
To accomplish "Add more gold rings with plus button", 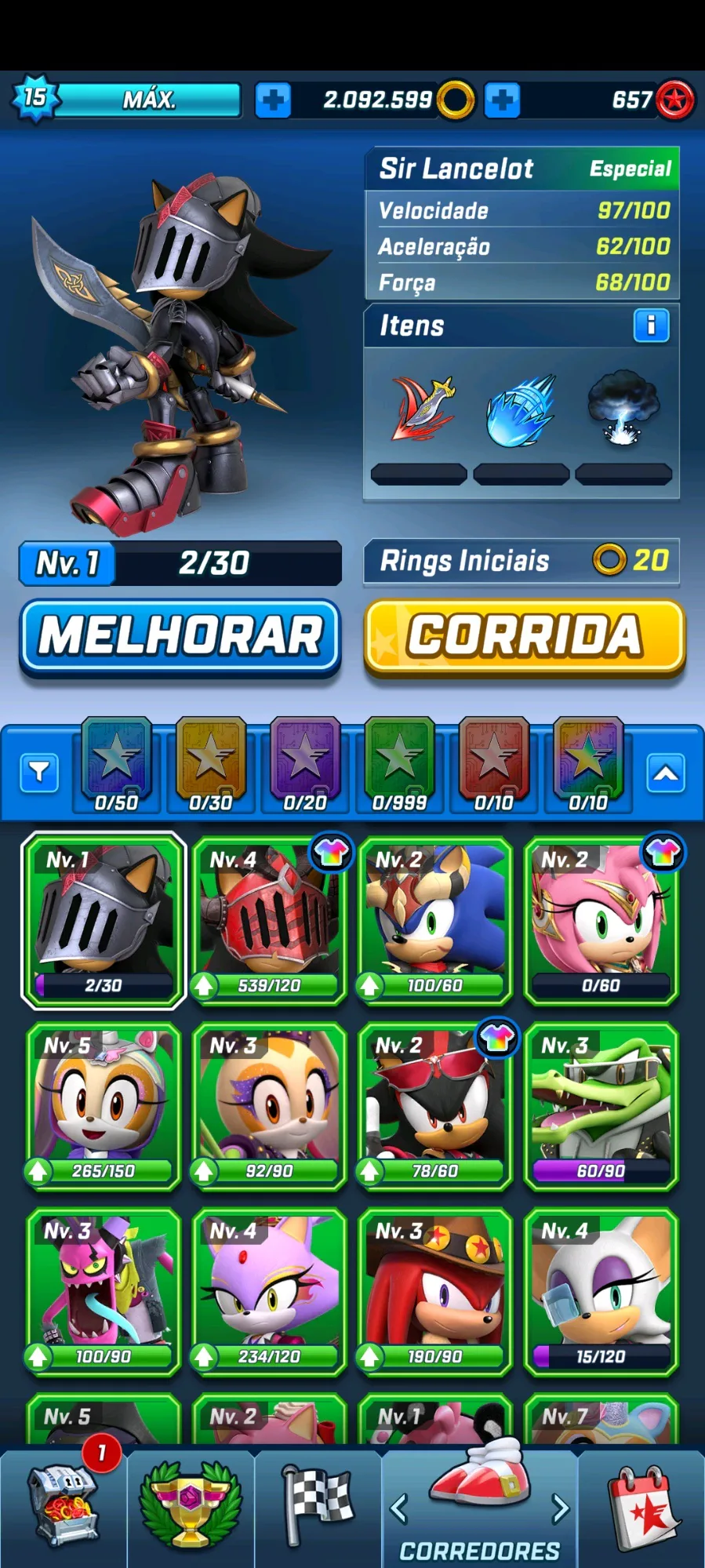I will (273, 100).
